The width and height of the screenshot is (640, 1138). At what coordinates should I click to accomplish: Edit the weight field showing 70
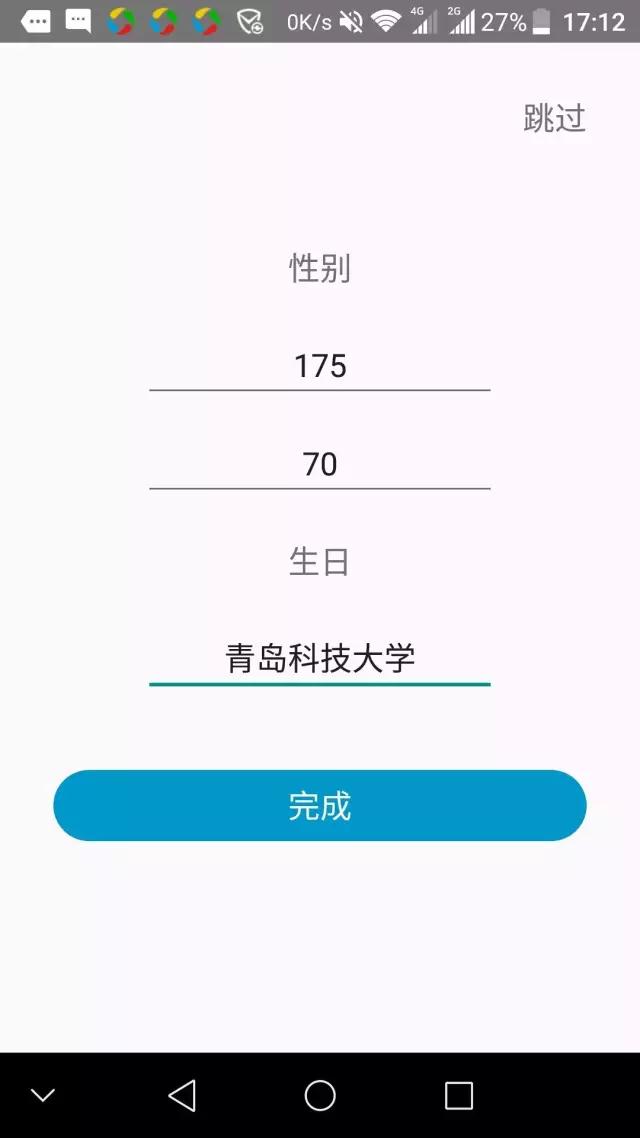tap(320, 464)
